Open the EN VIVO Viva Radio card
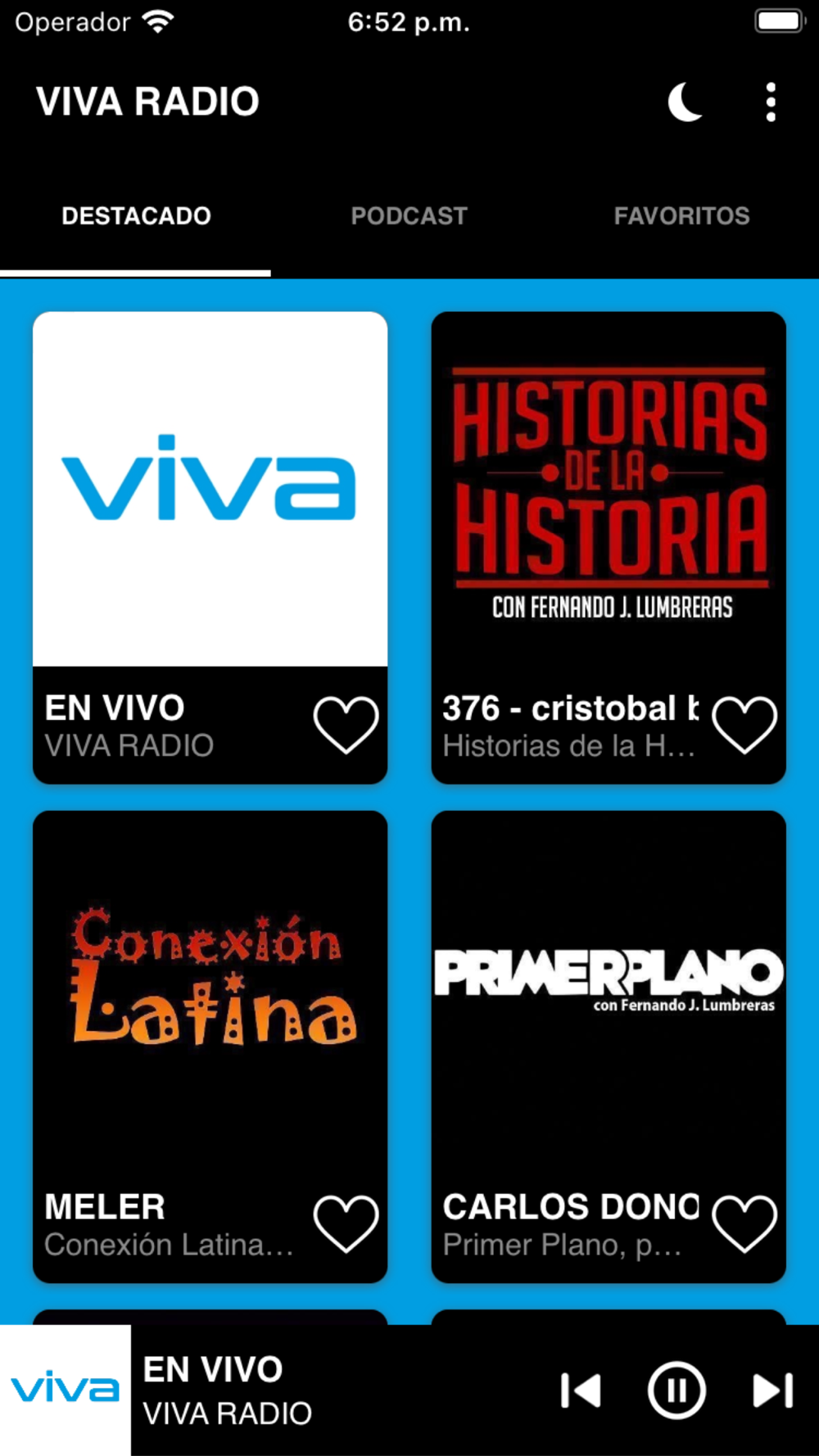This screenshot has height=1456, width=819. (x=210, y=489)
